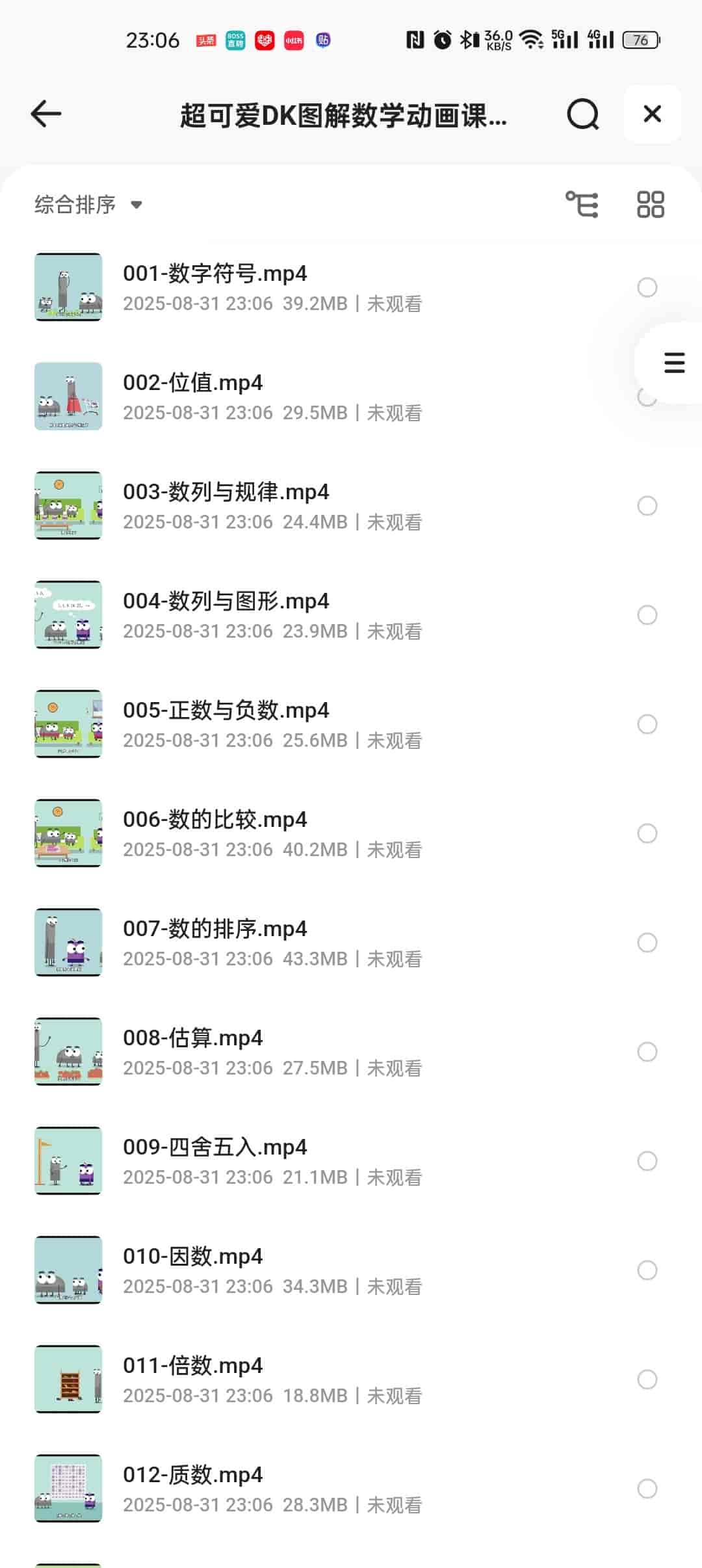Select the checkbox for 001-数字符号.mp4
This screenshot has height=1568, width=702.
tap(647, 288)
